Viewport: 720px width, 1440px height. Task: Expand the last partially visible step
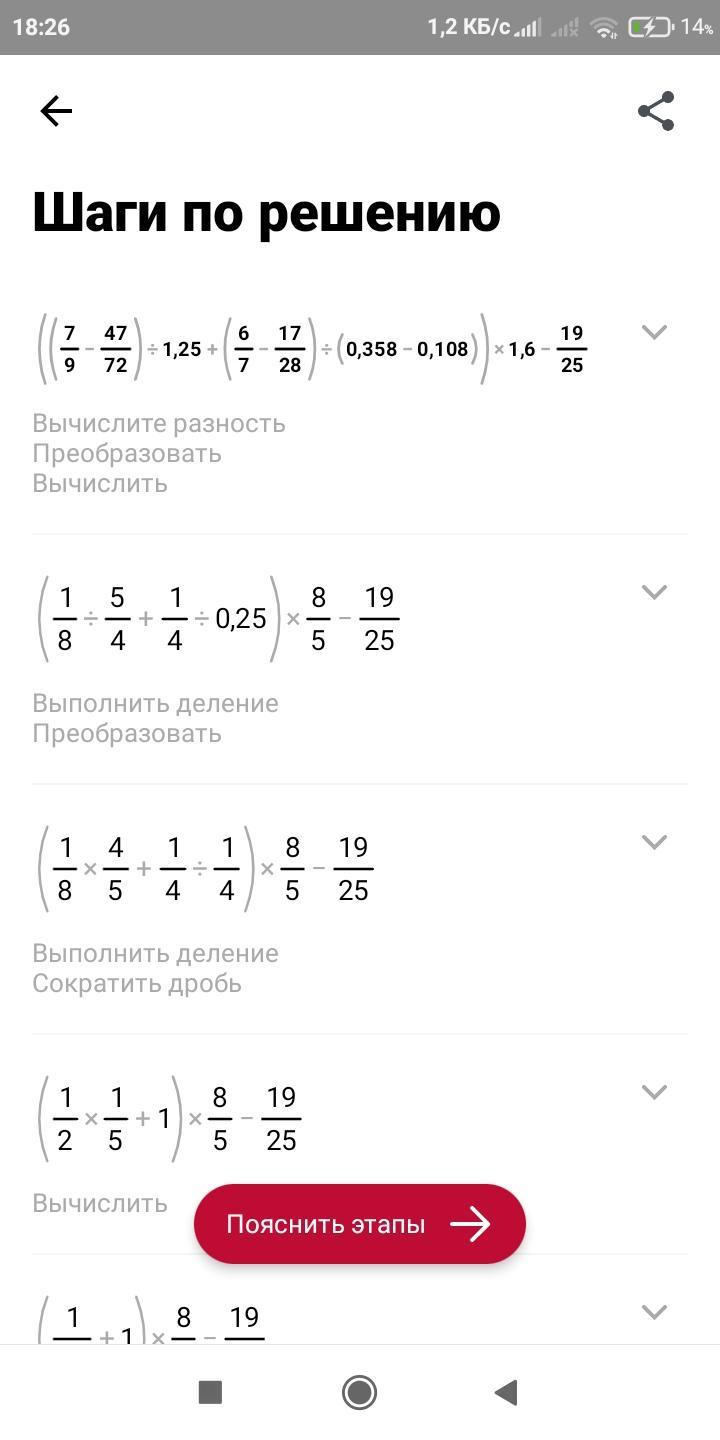click(654, 1312)
